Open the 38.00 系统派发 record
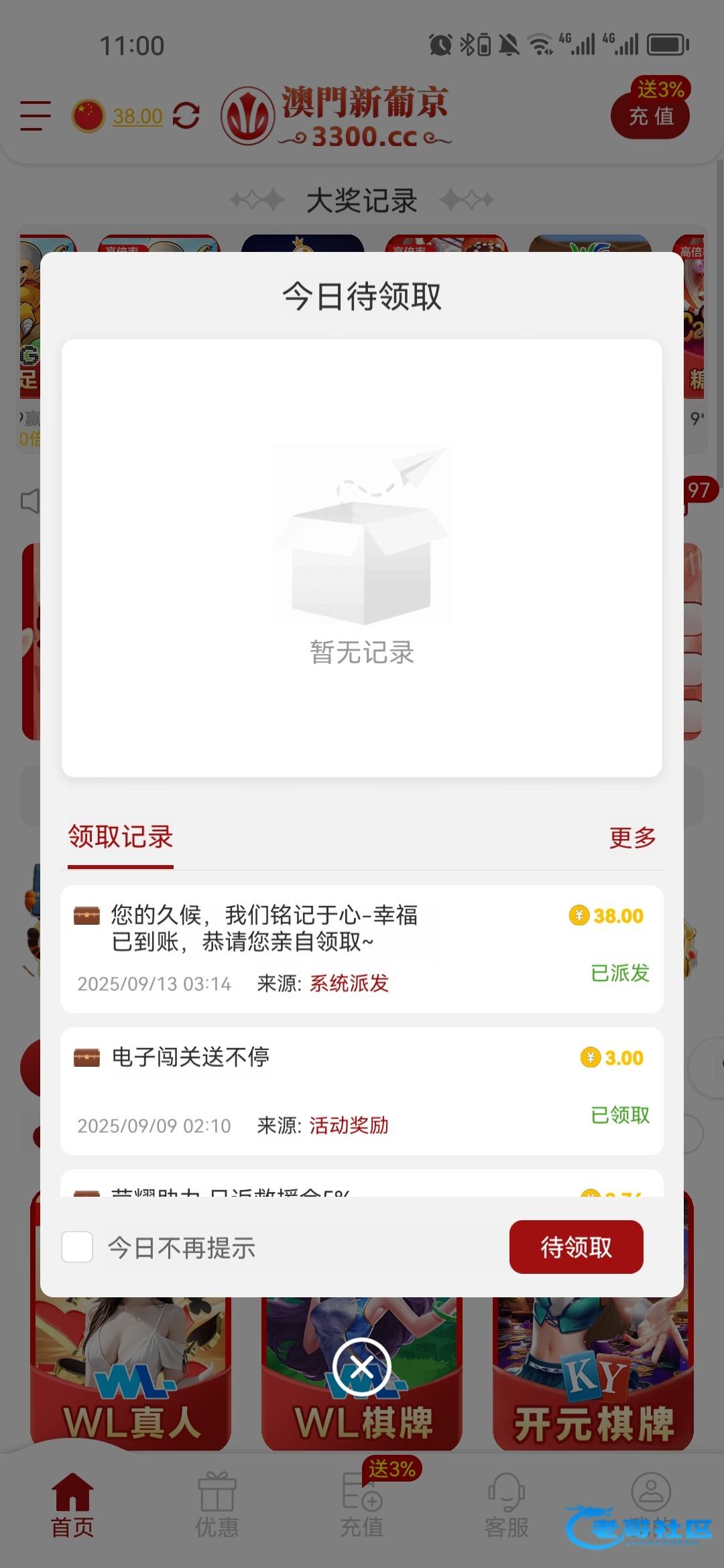724x1568 pixels. point(361,948)
